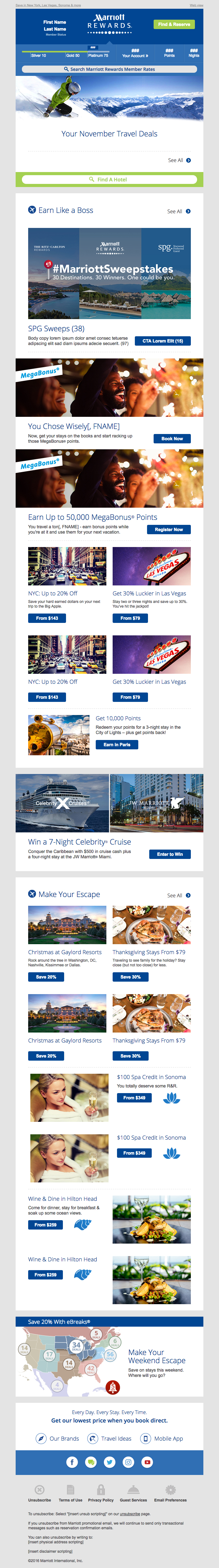Open the Travel Ideas link
This screenshot has height=1568, width=219.
pos(110,1438)
